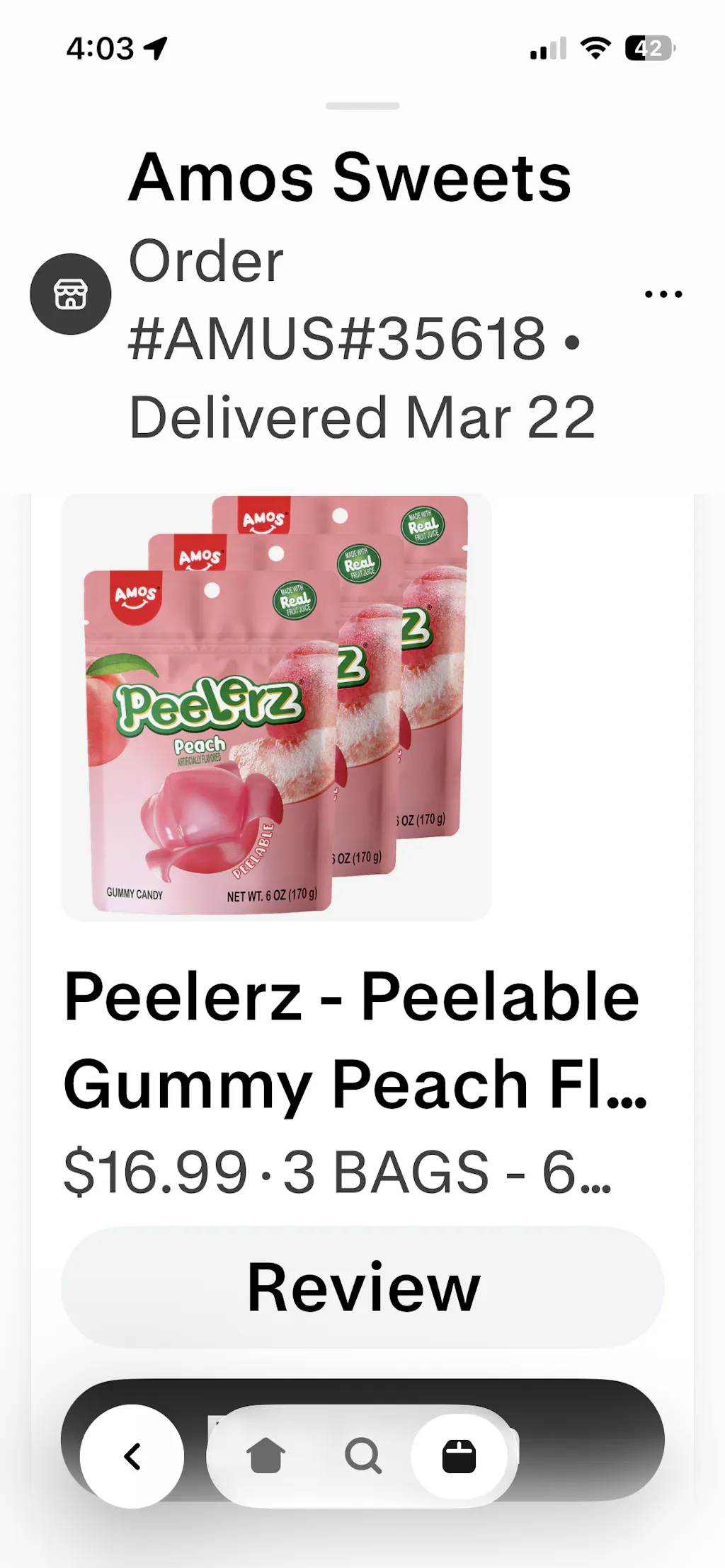
Task: Switch to the Search tab
Action: click(x=362, y=1456)
